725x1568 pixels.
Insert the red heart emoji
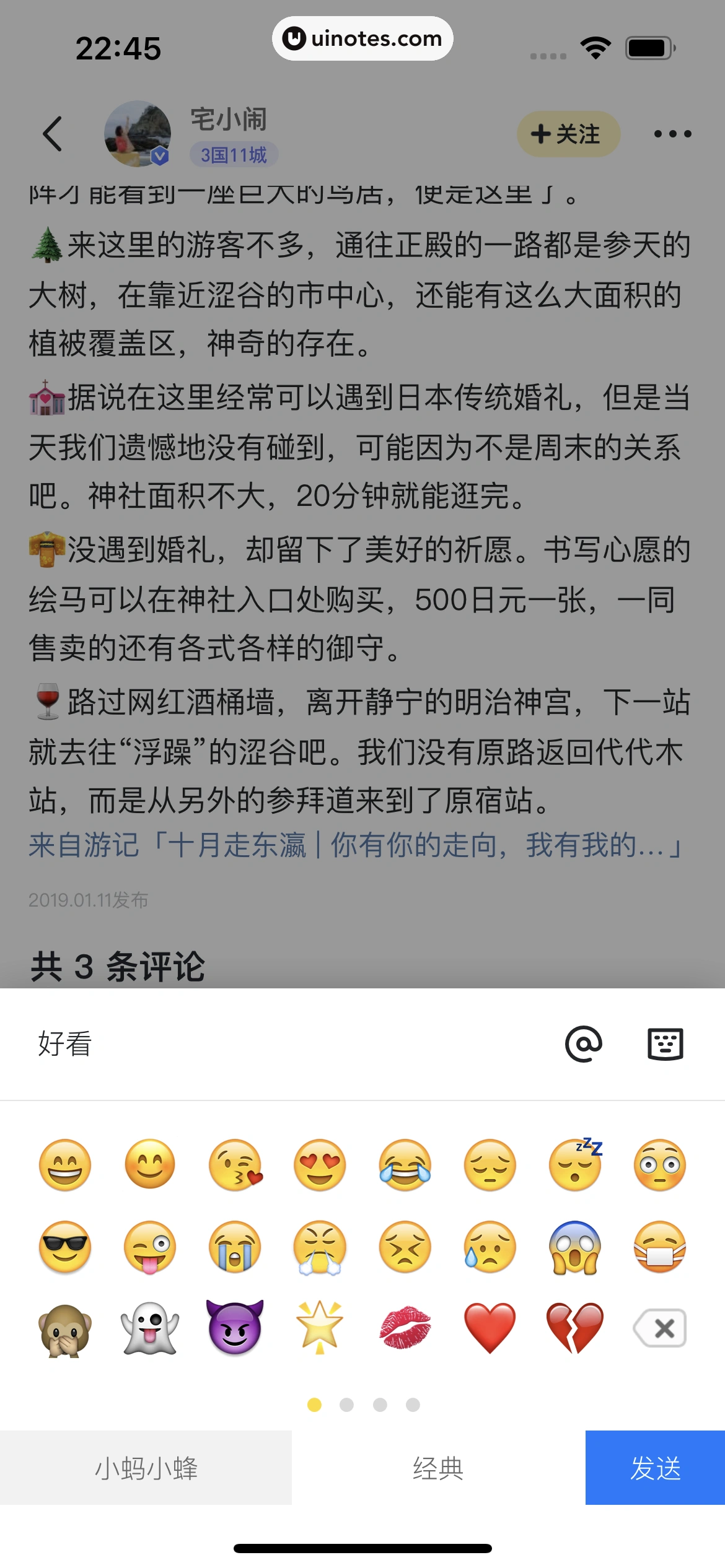(490, 1329)
